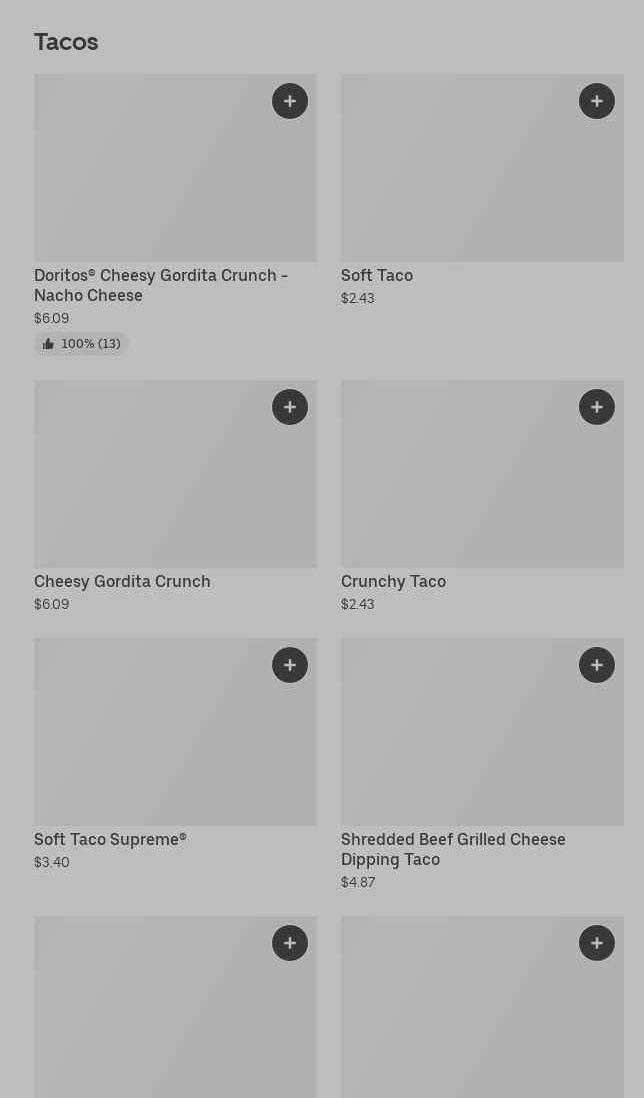The width and height of the screenshot is (644, 1098).
Task: Add Soft Taco Supreme with plus icon
Action: pos(290,665)
